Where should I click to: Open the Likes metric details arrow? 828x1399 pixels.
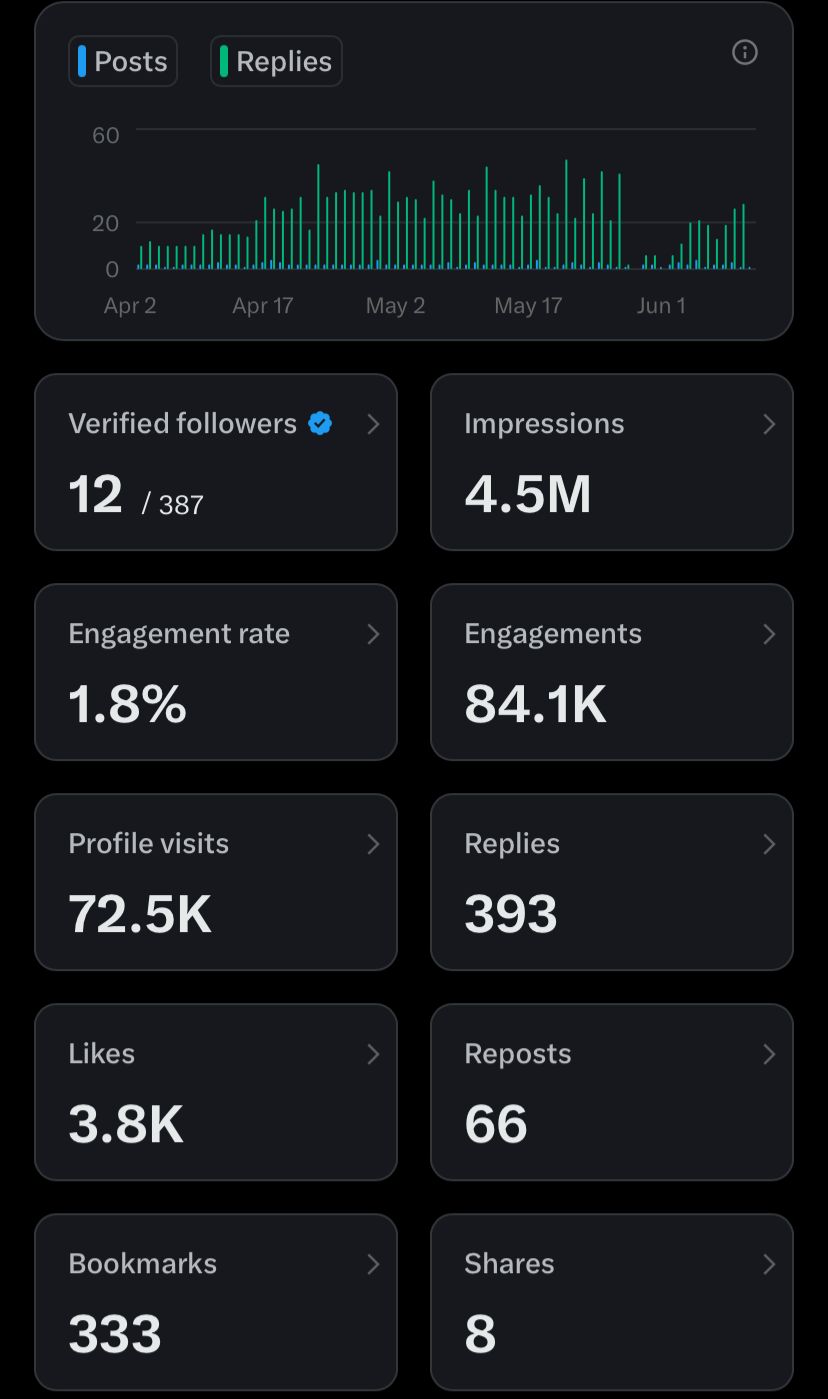coord(373,1053)
